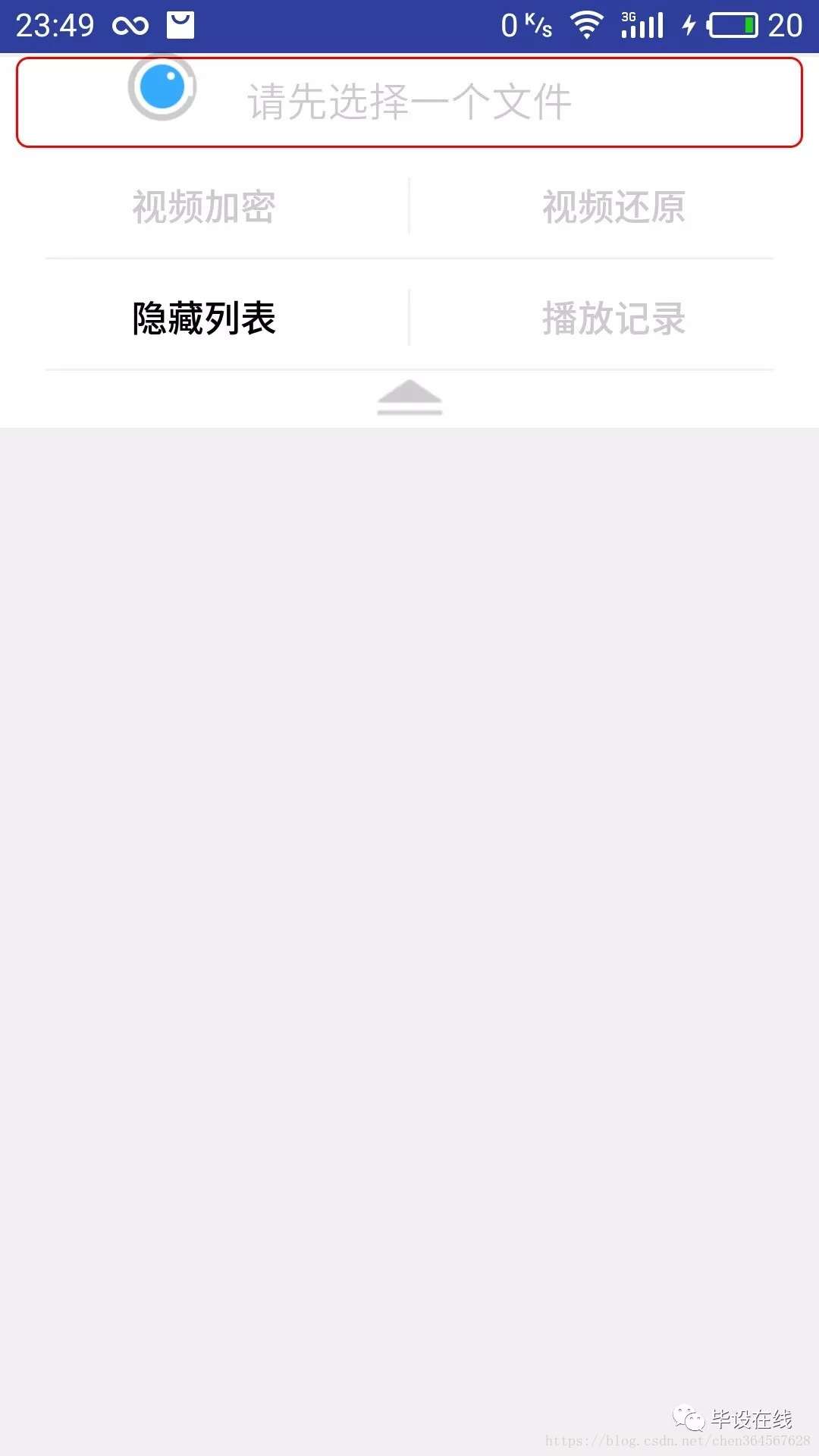This screenshot has width=819, height=1456.
Task: Tap the 视频还原 button
Action: point(614,207)
